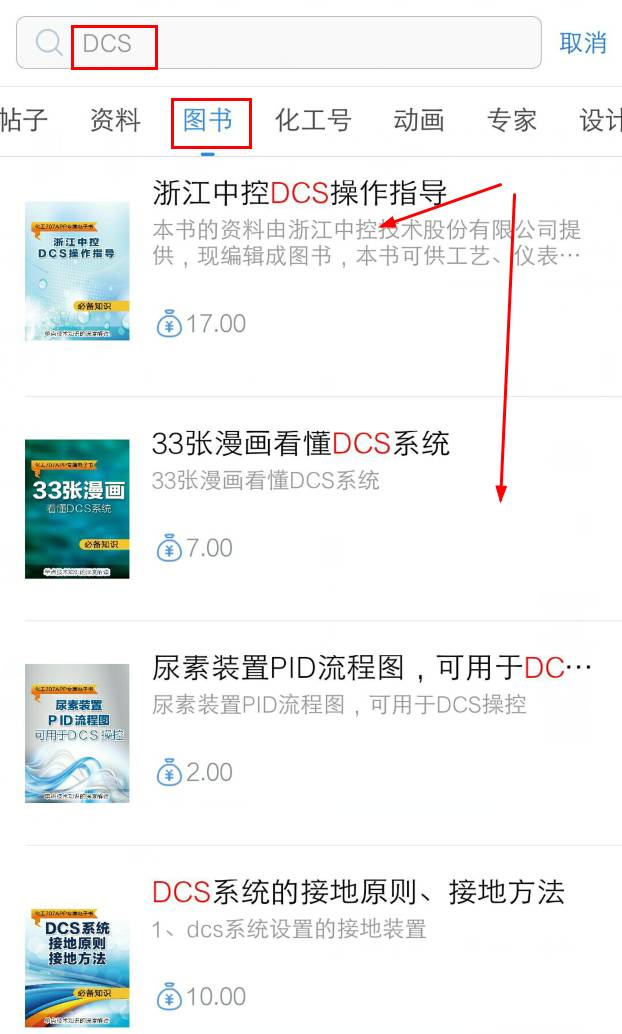Select the 图书 tab
The image size is (622, 1034).
pos(208,121)
